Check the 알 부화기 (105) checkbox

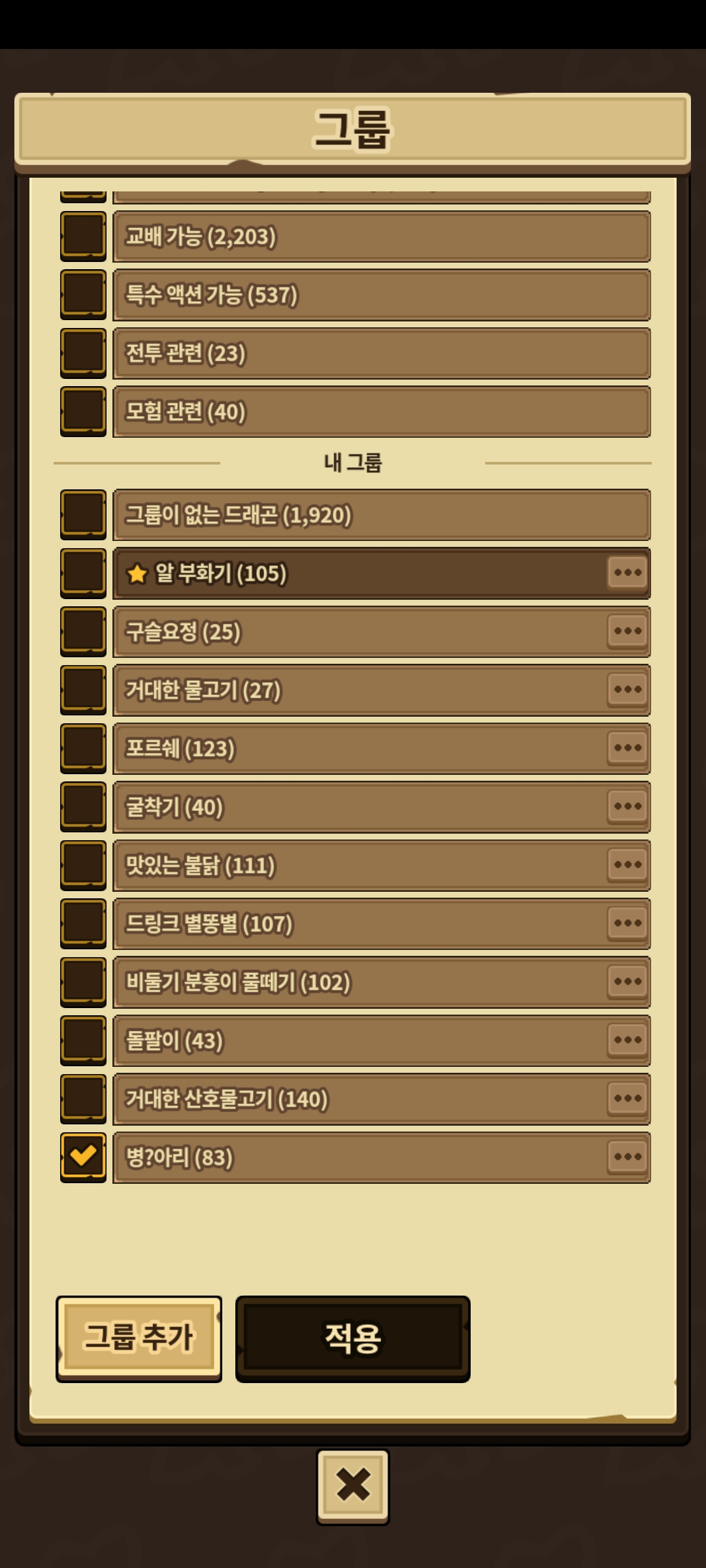point(83,573)
